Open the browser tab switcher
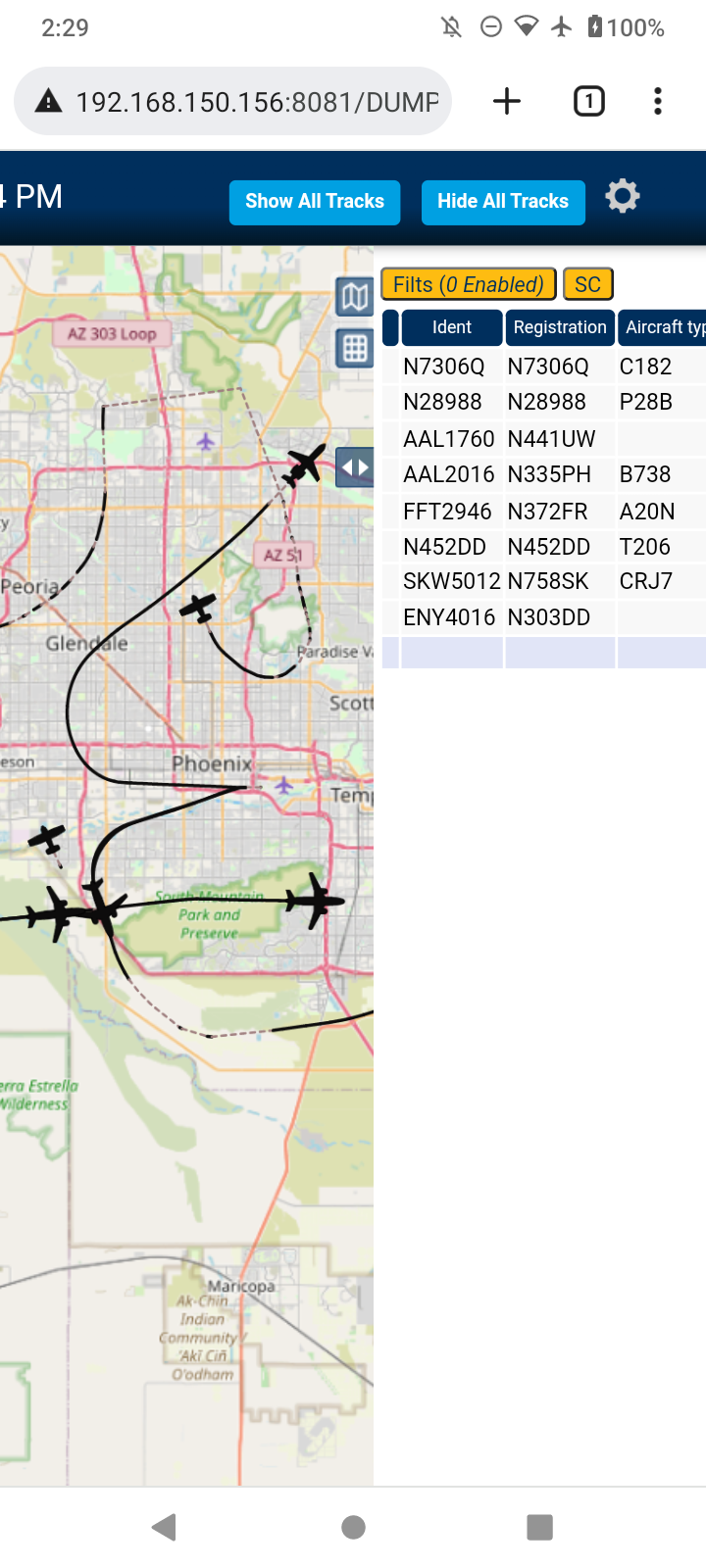706x1568 pixels. [588, 101]
